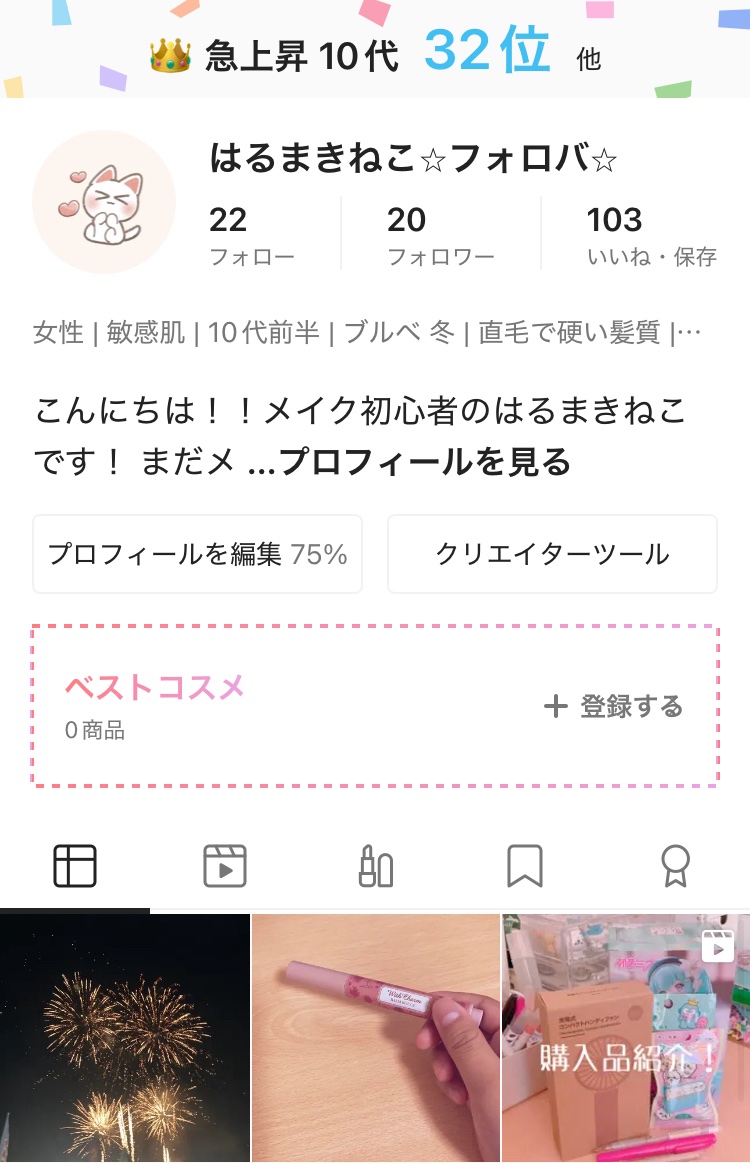Open the posts grid tab
750x1163 pixels.
[x=73, y=867]
